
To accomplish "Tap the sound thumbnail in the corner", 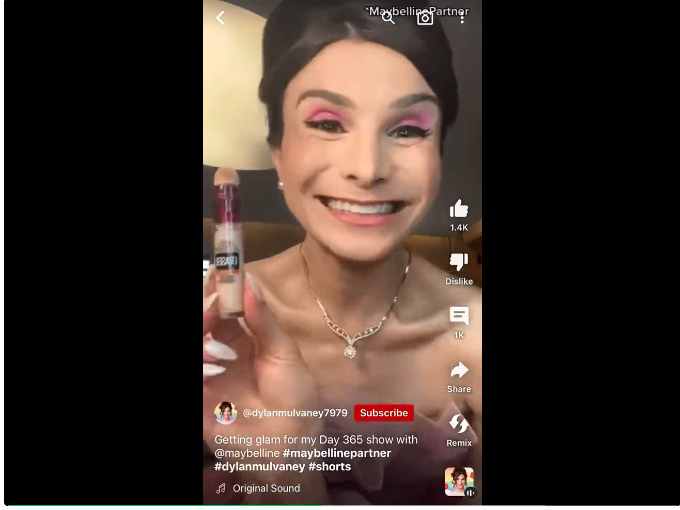I will (459, 481).
